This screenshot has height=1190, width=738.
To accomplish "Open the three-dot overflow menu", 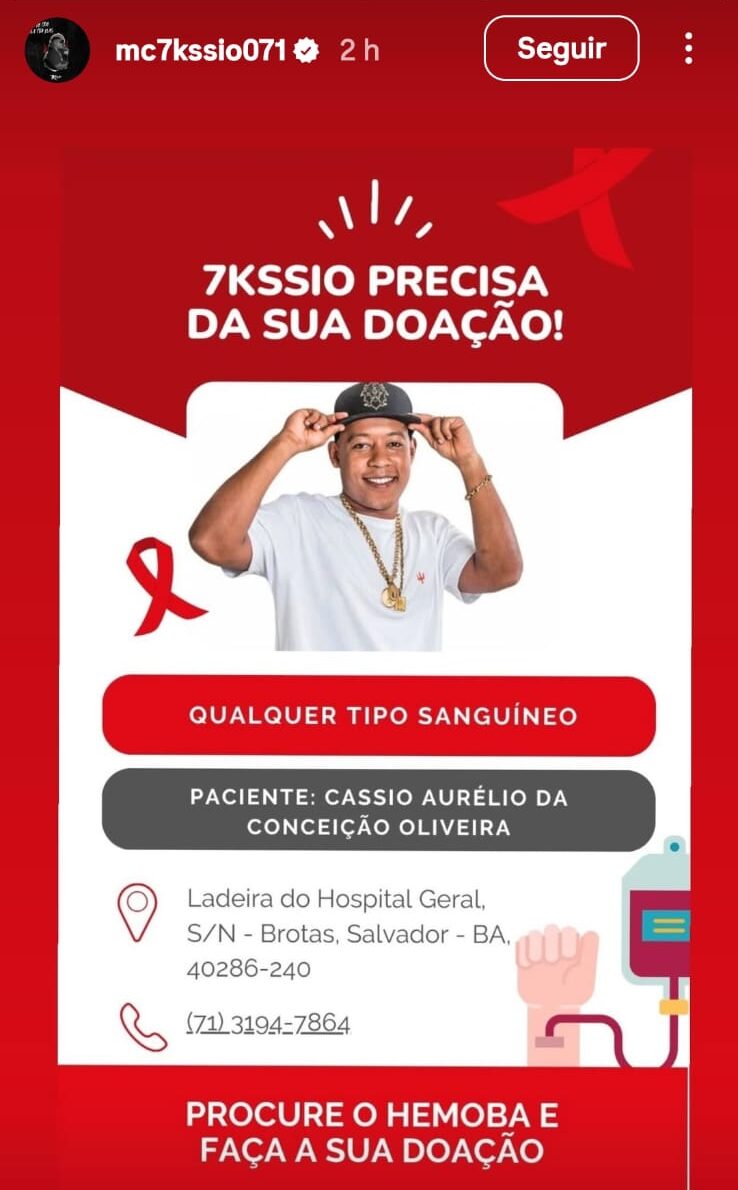I will (x=688, y=48).
